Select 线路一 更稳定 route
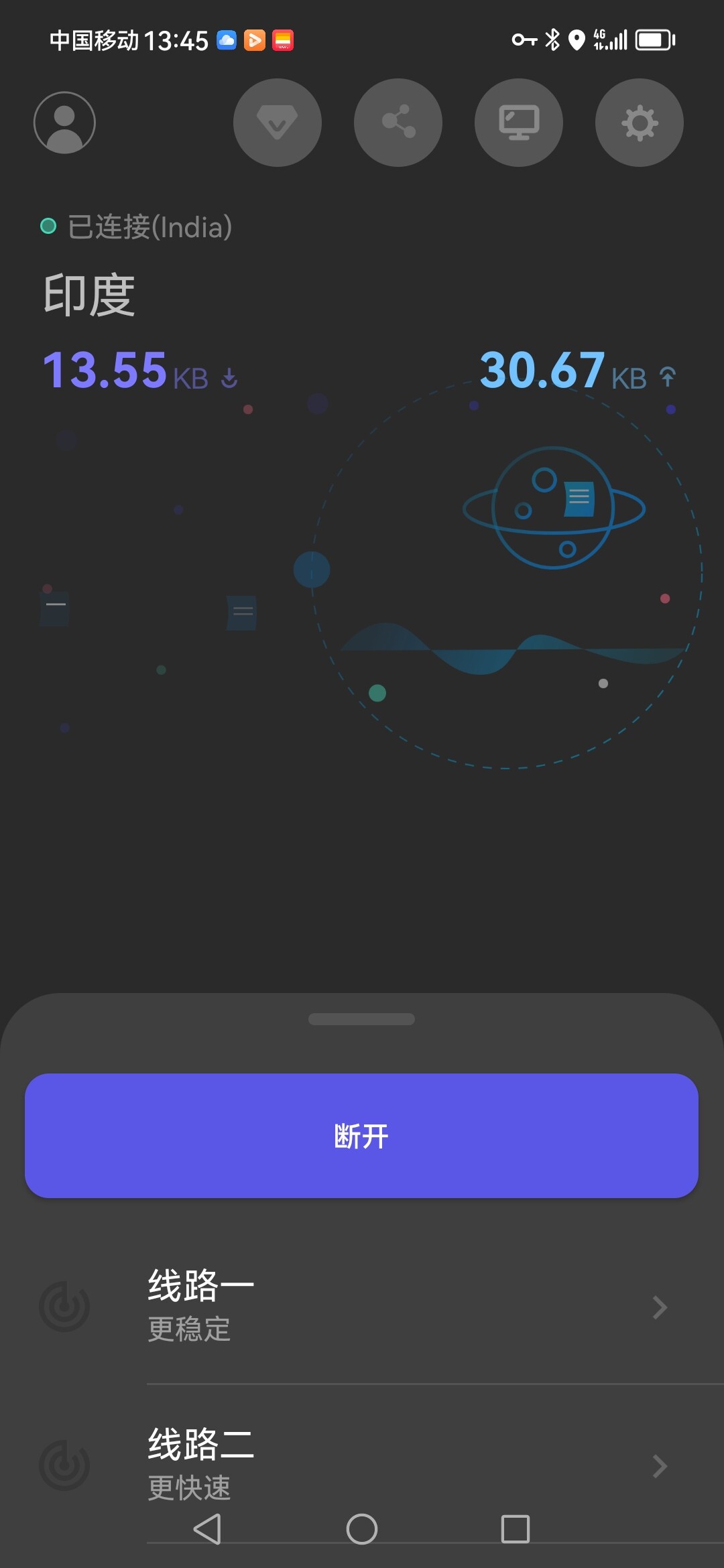 tap(362, 1307)
